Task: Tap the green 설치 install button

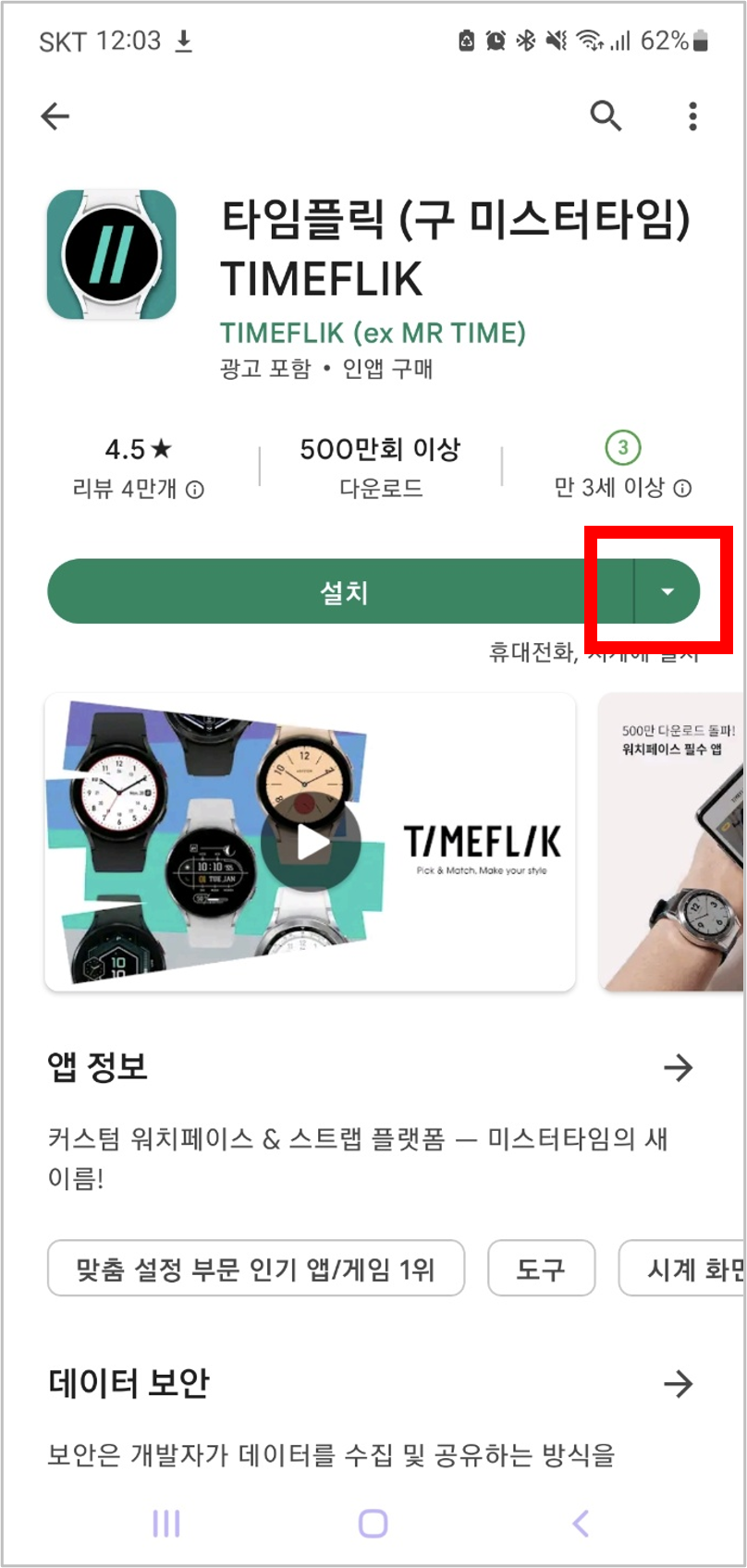Action: pos(342,591)
